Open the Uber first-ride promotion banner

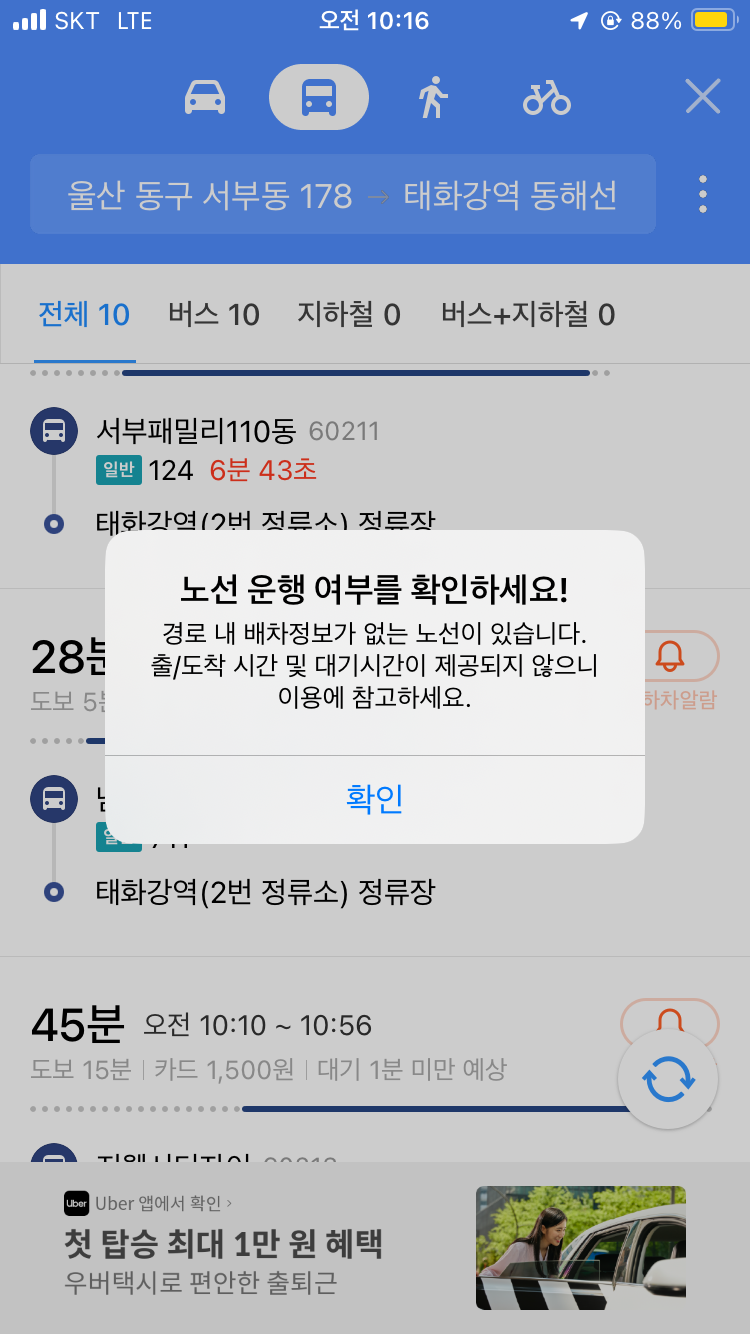[x=374, y=1246]
